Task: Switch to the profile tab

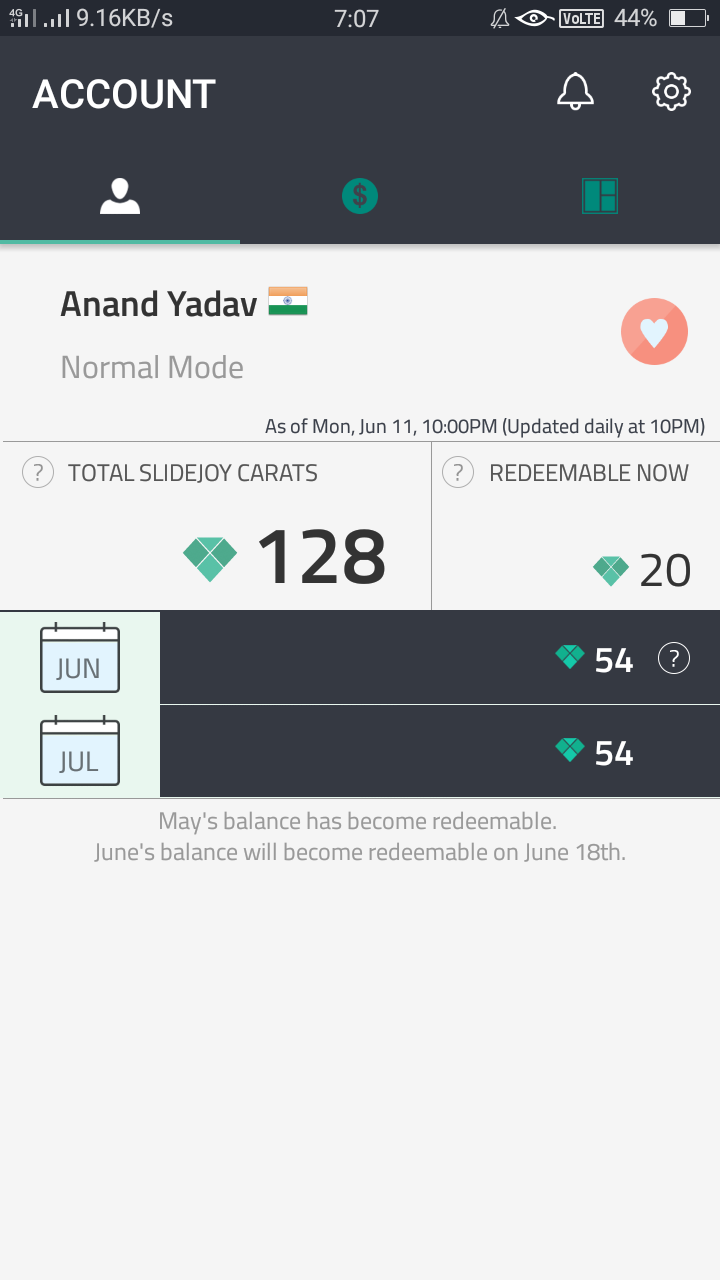Action: point(120,195)
